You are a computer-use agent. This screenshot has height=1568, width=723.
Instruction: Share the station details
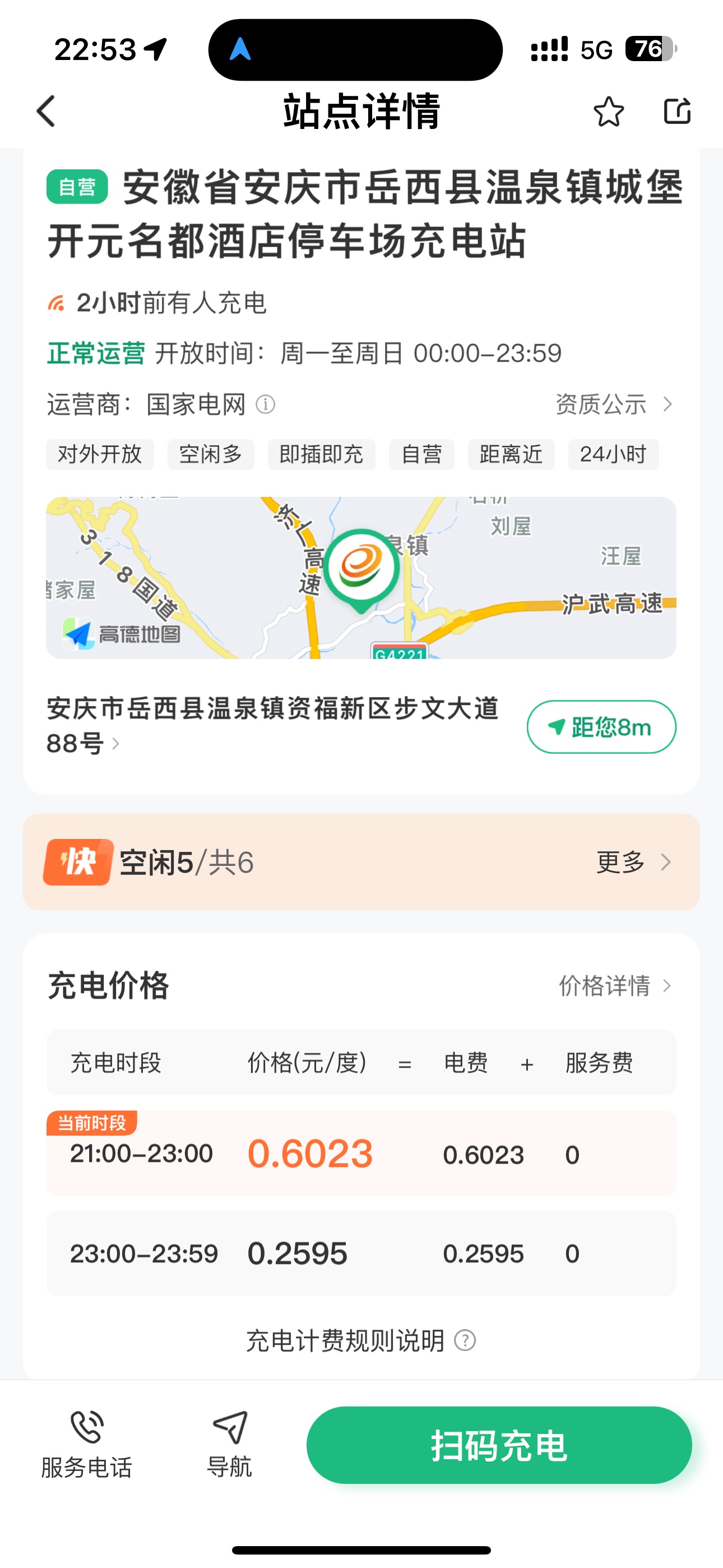(676, 111)
